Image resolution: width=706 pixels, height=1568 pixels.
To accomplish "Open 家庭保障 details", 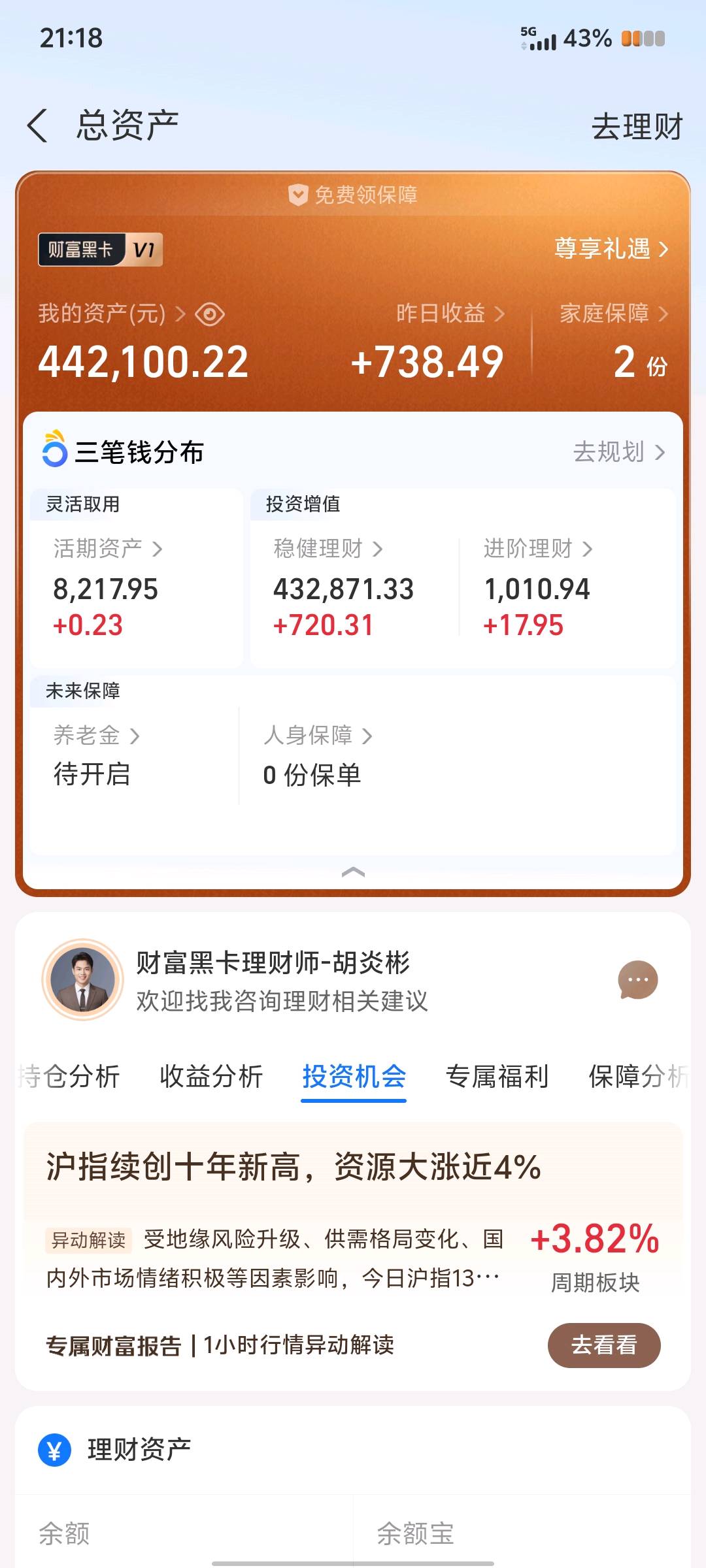I will [x=613, y=314].
